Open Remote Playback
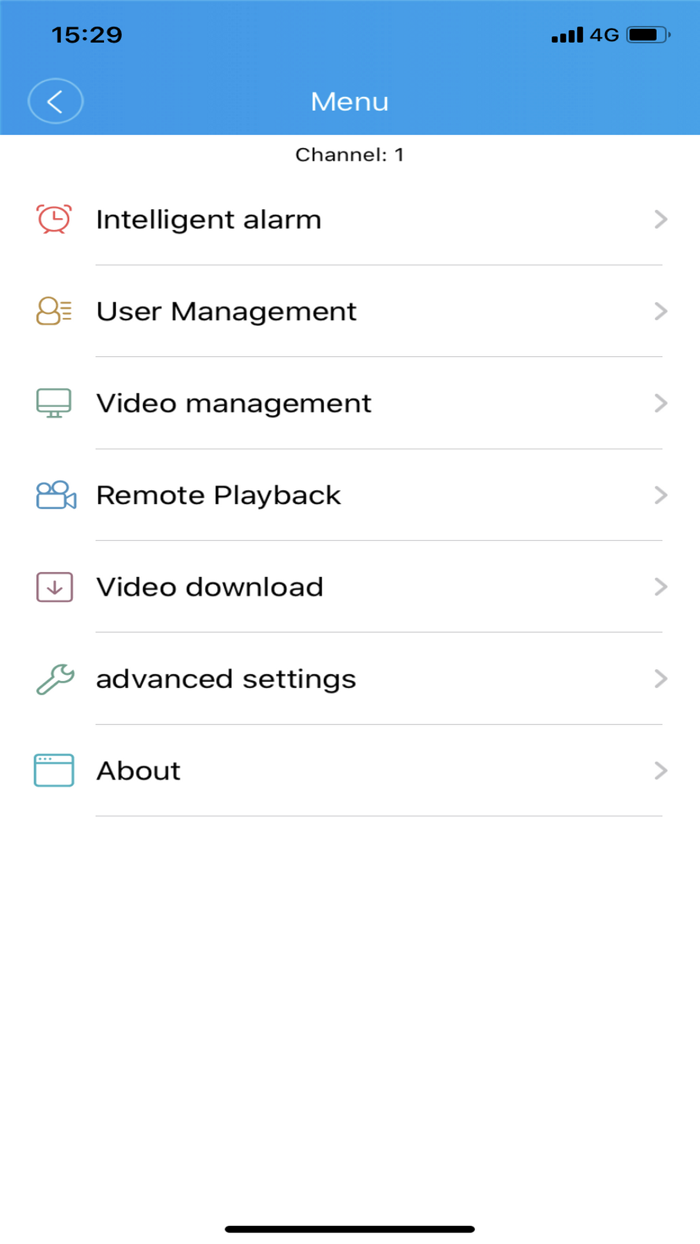This screenshot has height=1244, width=700. 350,496
